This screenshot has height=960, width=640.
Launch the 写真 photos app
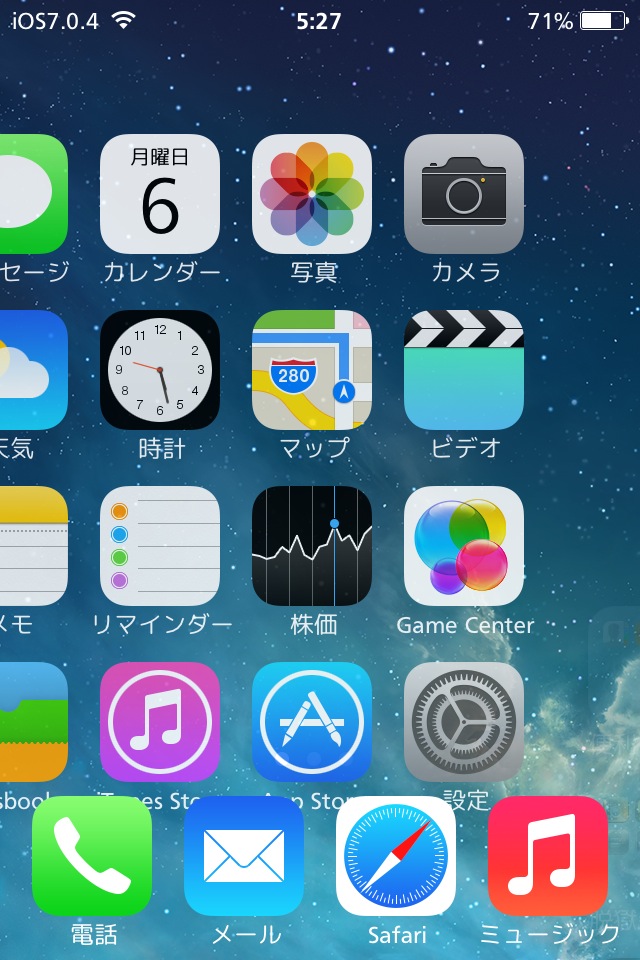coord(312,194)
